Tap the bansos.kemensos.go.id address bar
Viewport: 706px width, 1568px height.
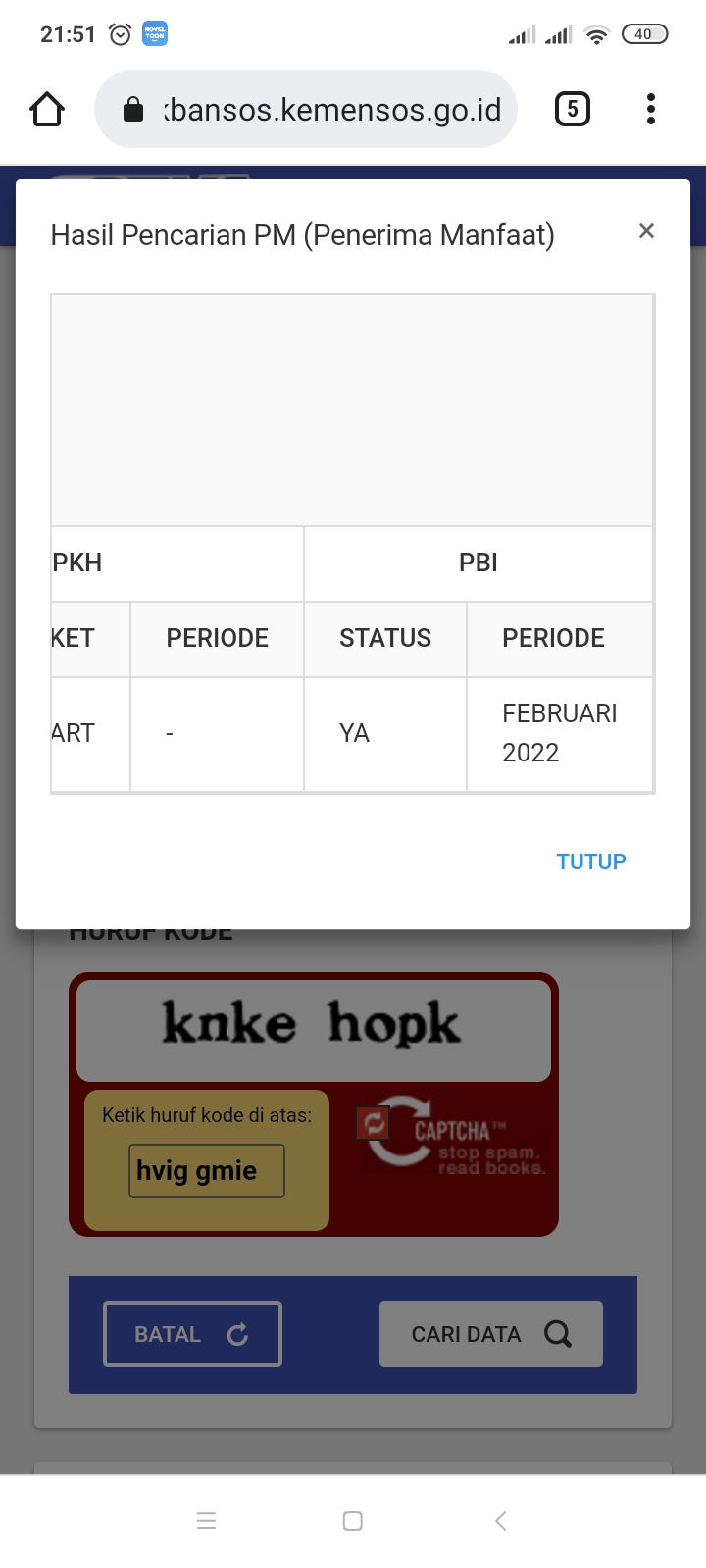[305, 109]
